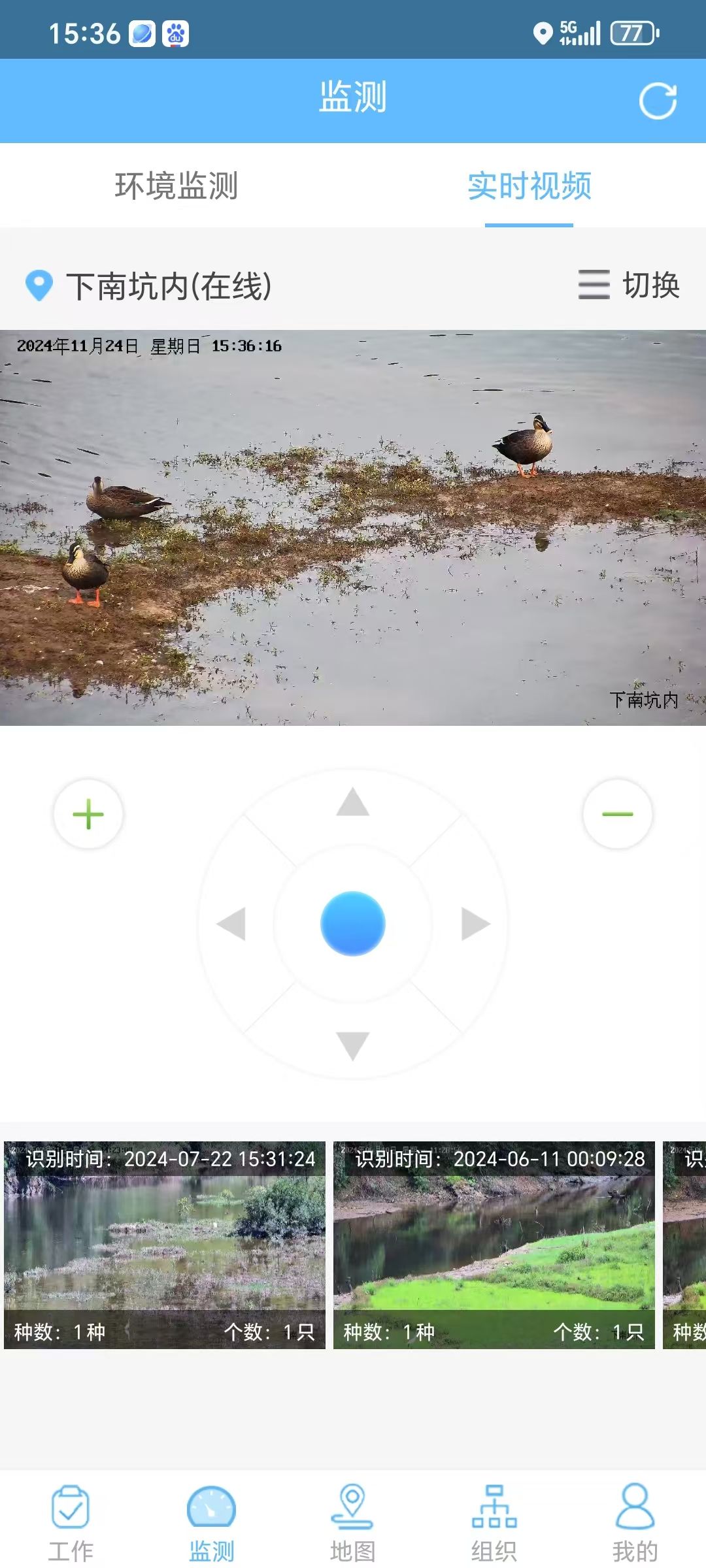The height and width of the screenshot is (1568, 706).
Task: Open recognition snapshot from 2024-06-11 00:09:28
Action: [x=494, y=1245]
